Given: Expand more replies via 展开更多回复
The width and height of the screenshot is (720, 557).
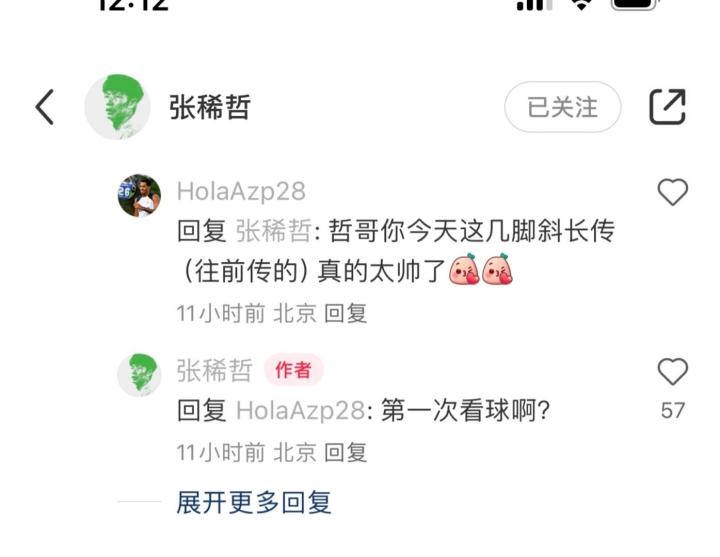Looking at the screenshot, I should point(253,502).
